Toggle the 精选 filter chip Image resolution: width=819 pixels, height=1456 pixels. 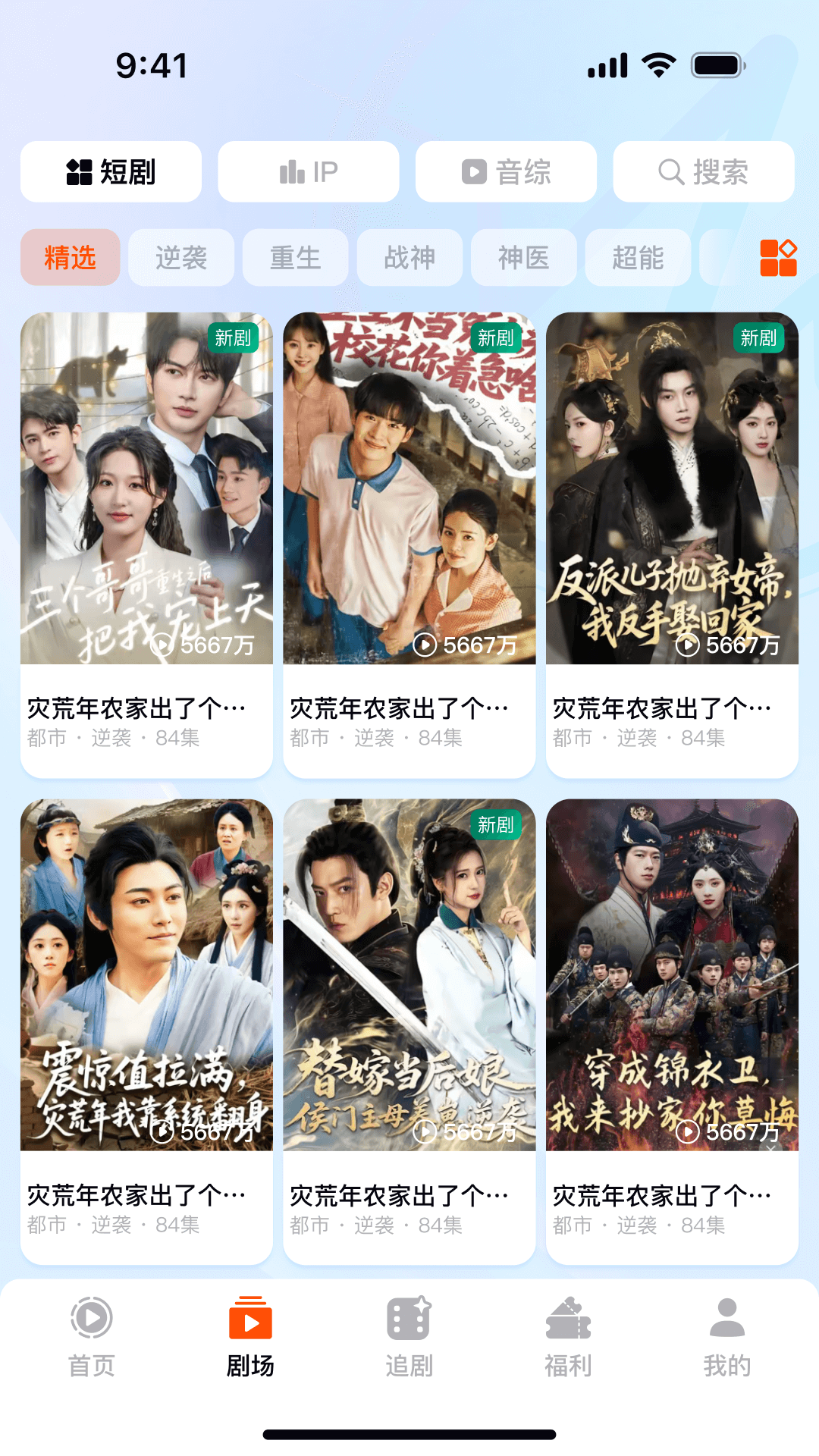point(70,258)
